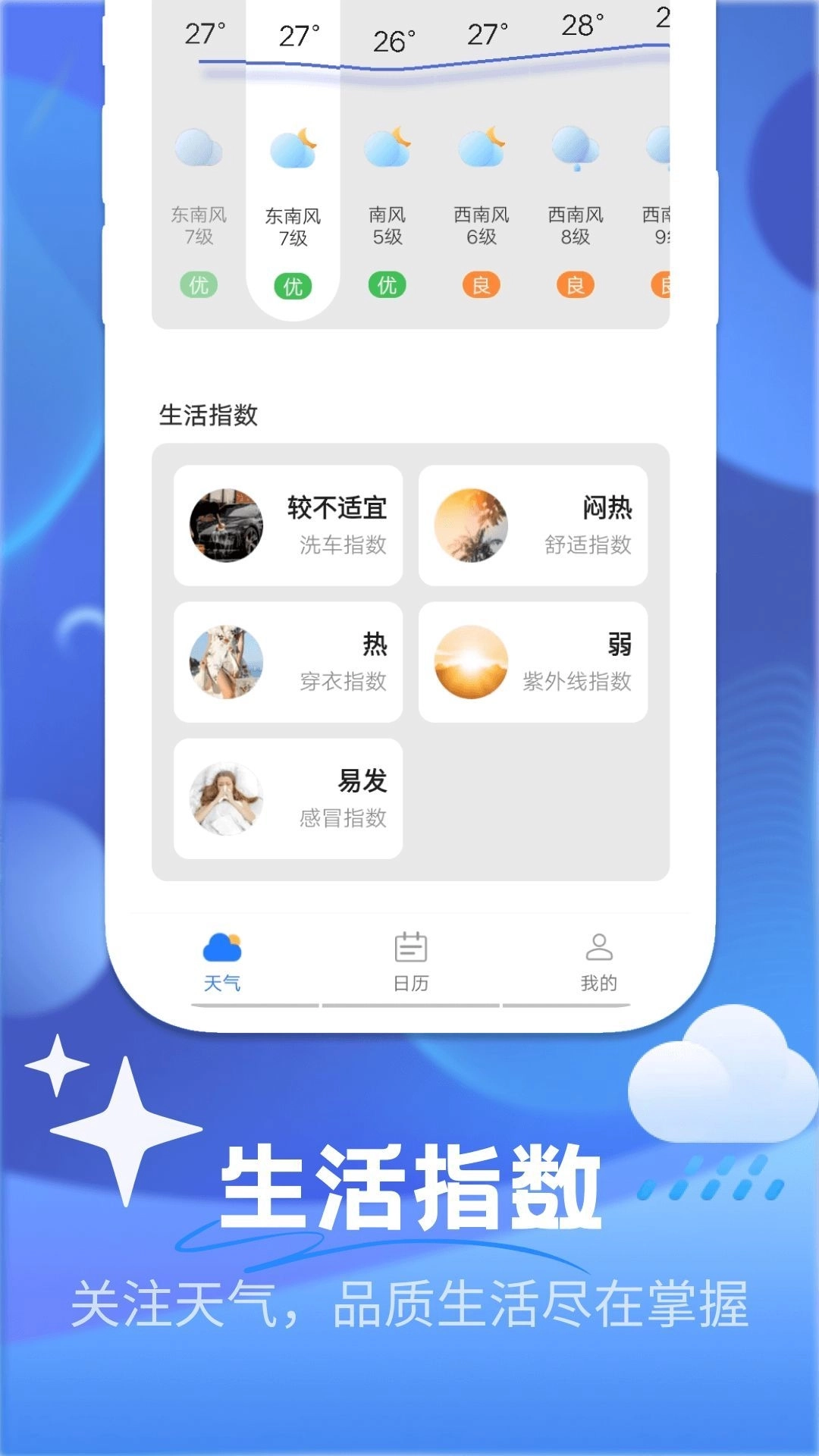Open the 洗车指数 car wash thumbnail icon

(x=224, y=527)
